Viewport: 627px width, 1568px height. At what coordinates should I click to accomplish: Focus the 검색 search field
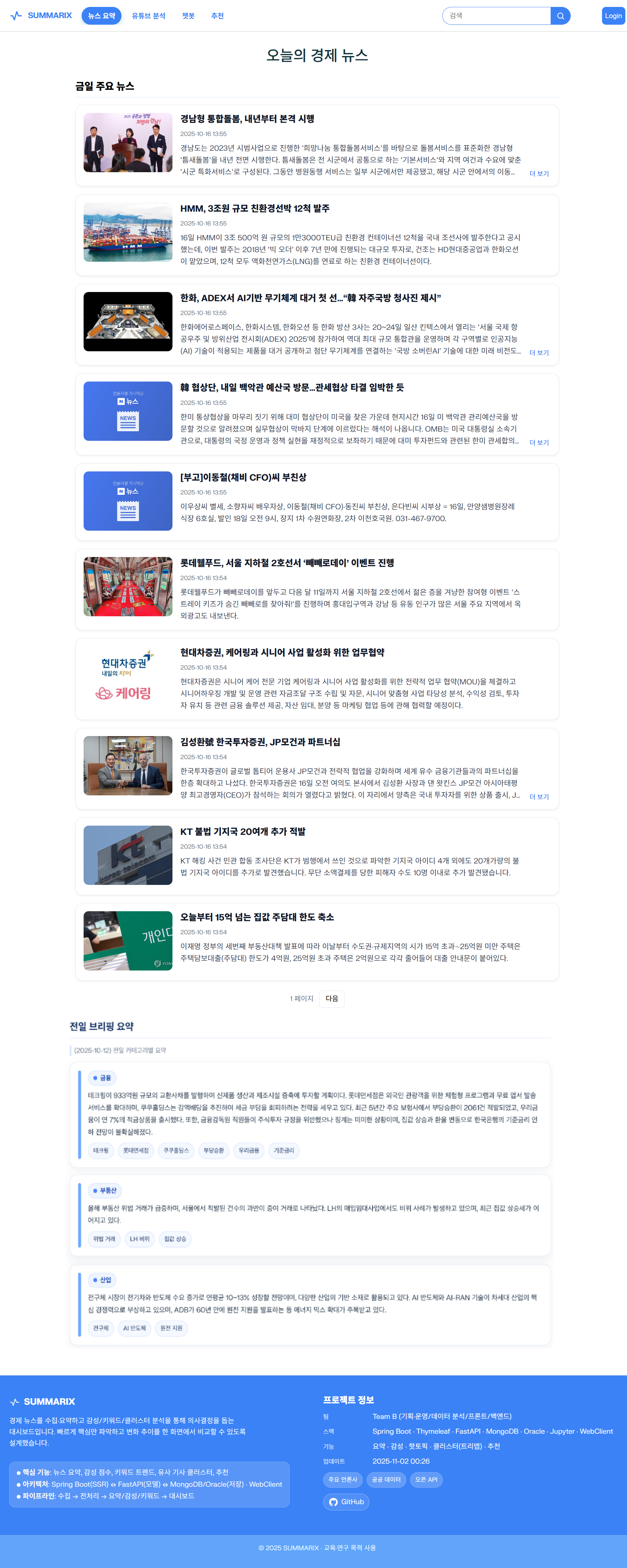tap(496, 16)
